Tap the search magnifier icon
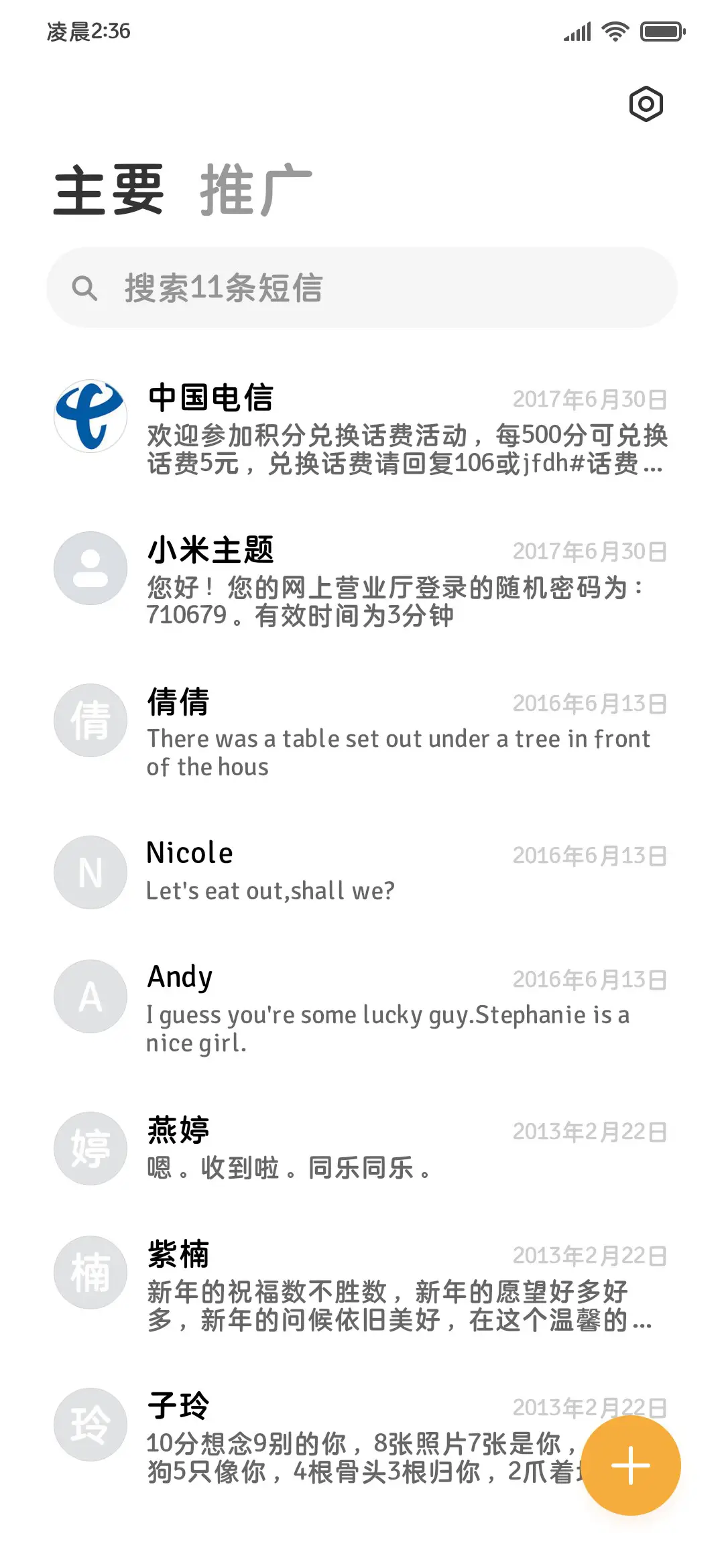This screenshot has width=724, height=1568. tap(85, 289)
